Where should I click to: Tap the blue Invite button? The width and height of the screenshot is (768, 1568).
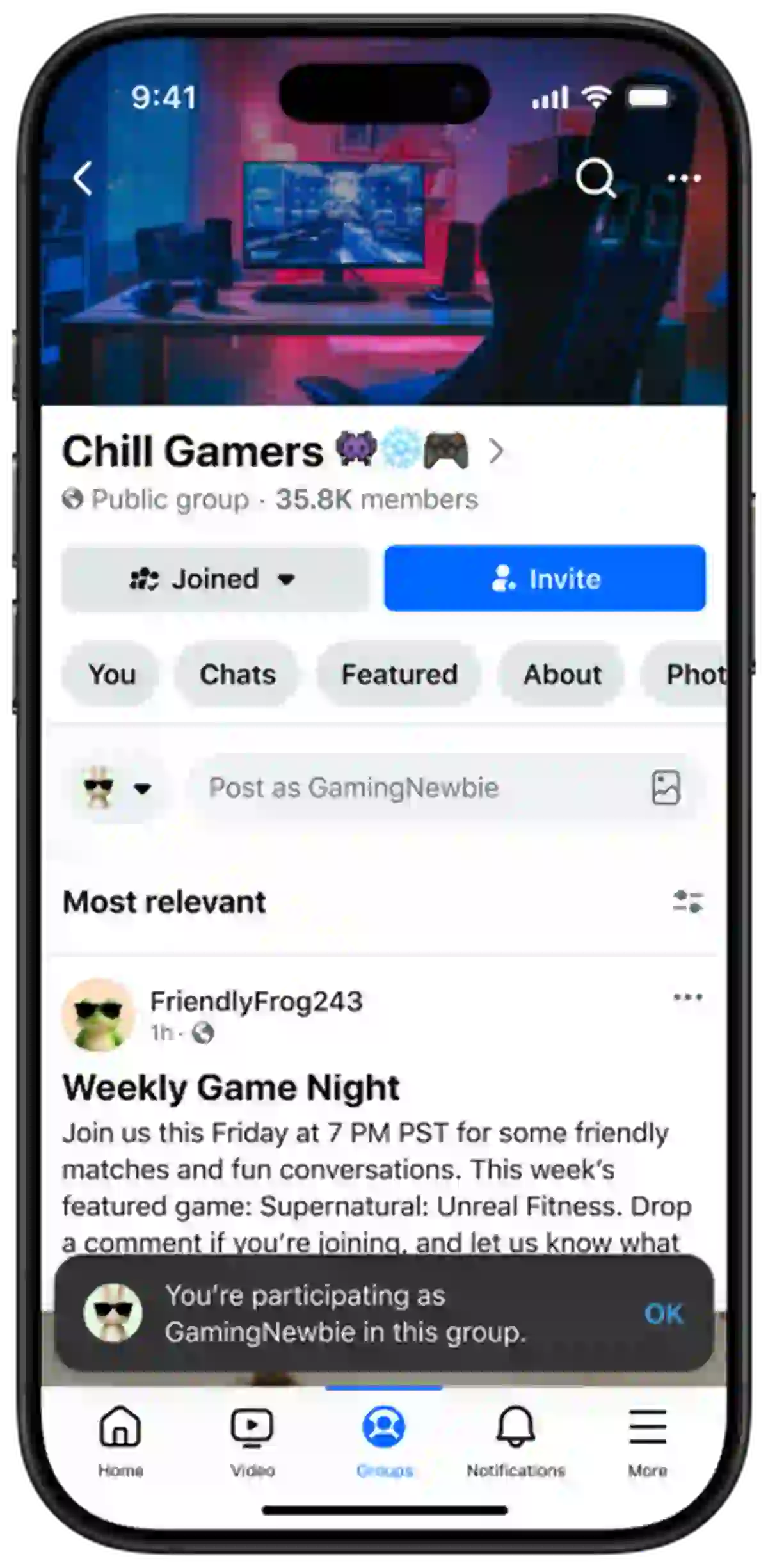tap(545, 578)
